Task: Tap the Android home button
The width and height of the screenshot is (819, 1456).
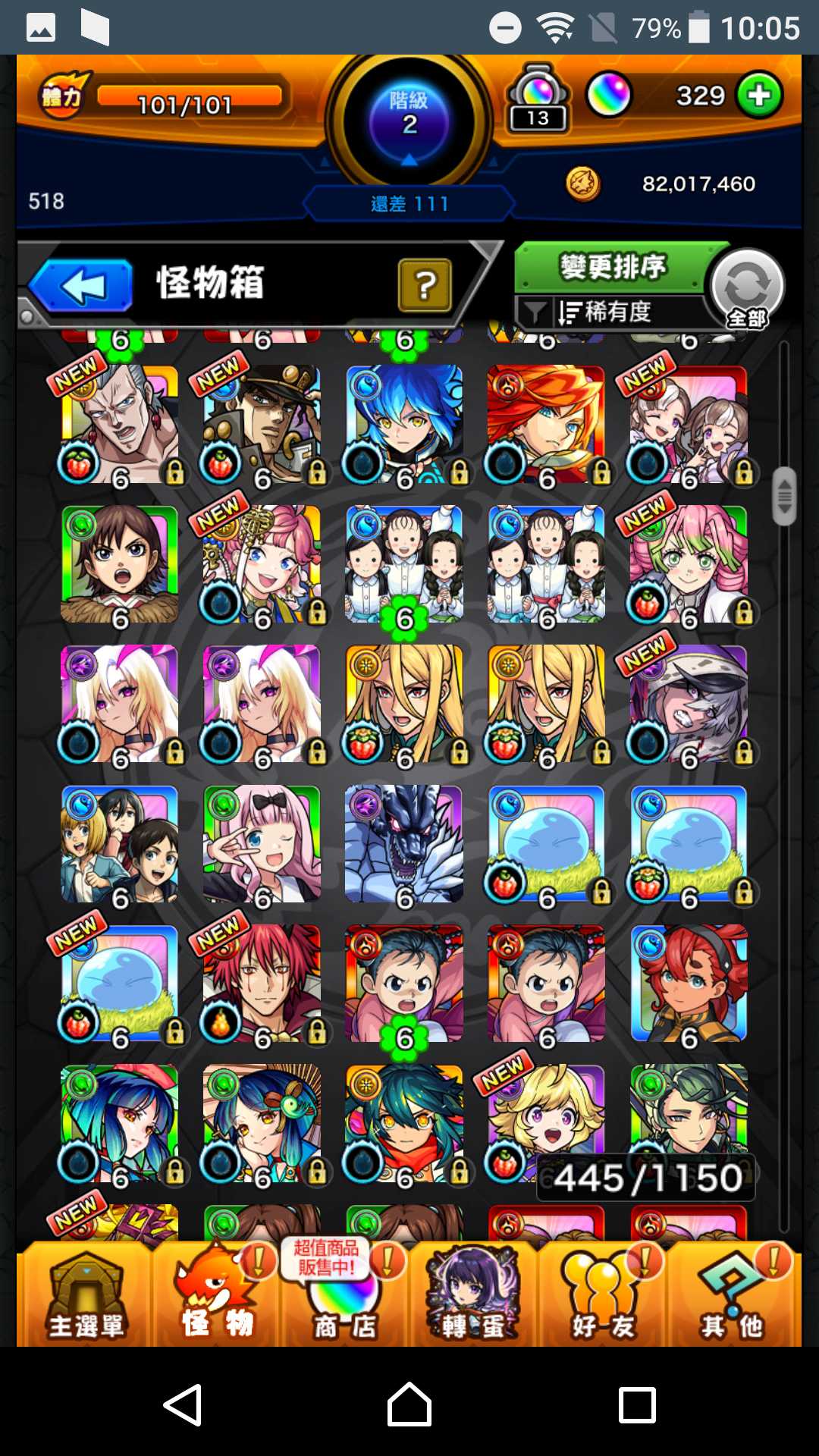Action: (409, 1404)
